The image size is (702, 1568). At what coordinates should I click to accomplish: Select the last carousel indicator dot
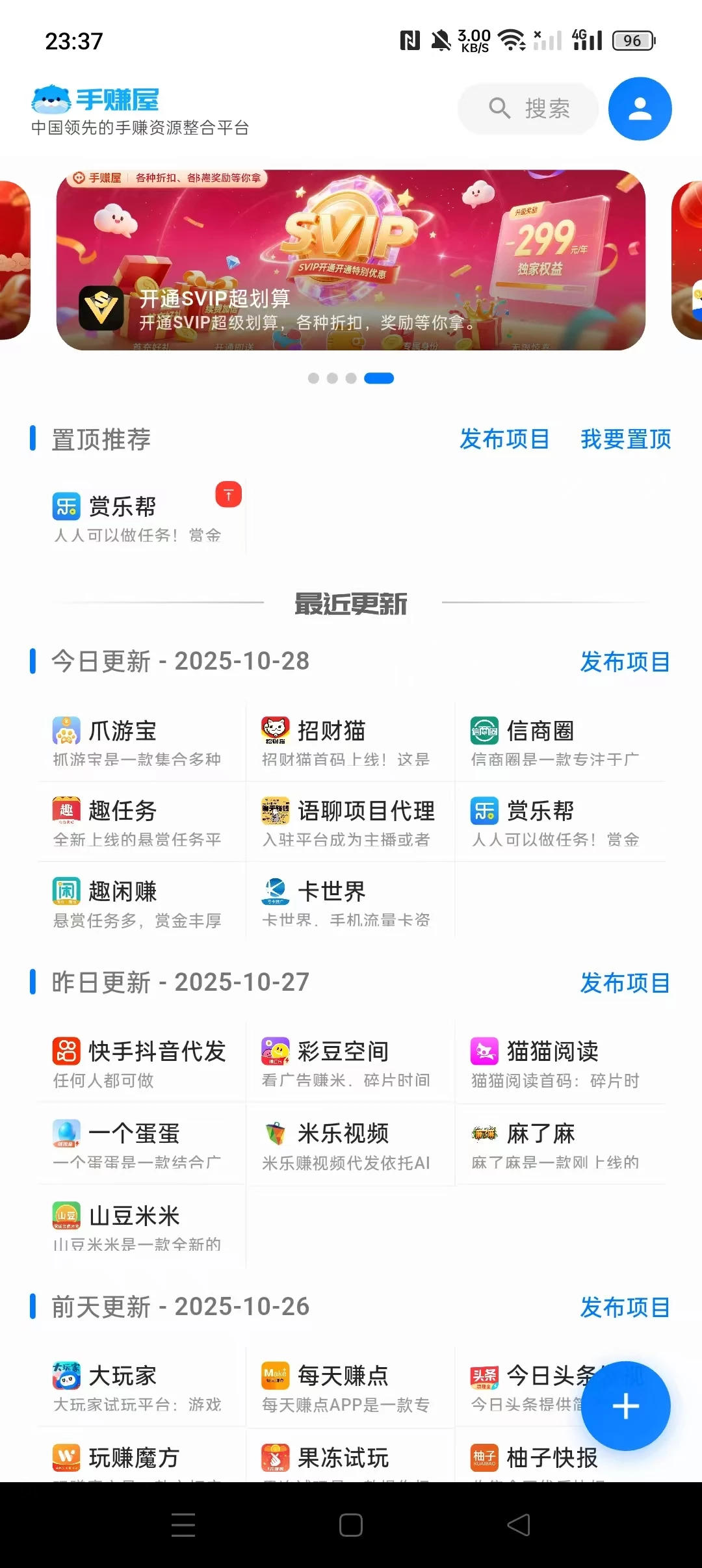380,378
